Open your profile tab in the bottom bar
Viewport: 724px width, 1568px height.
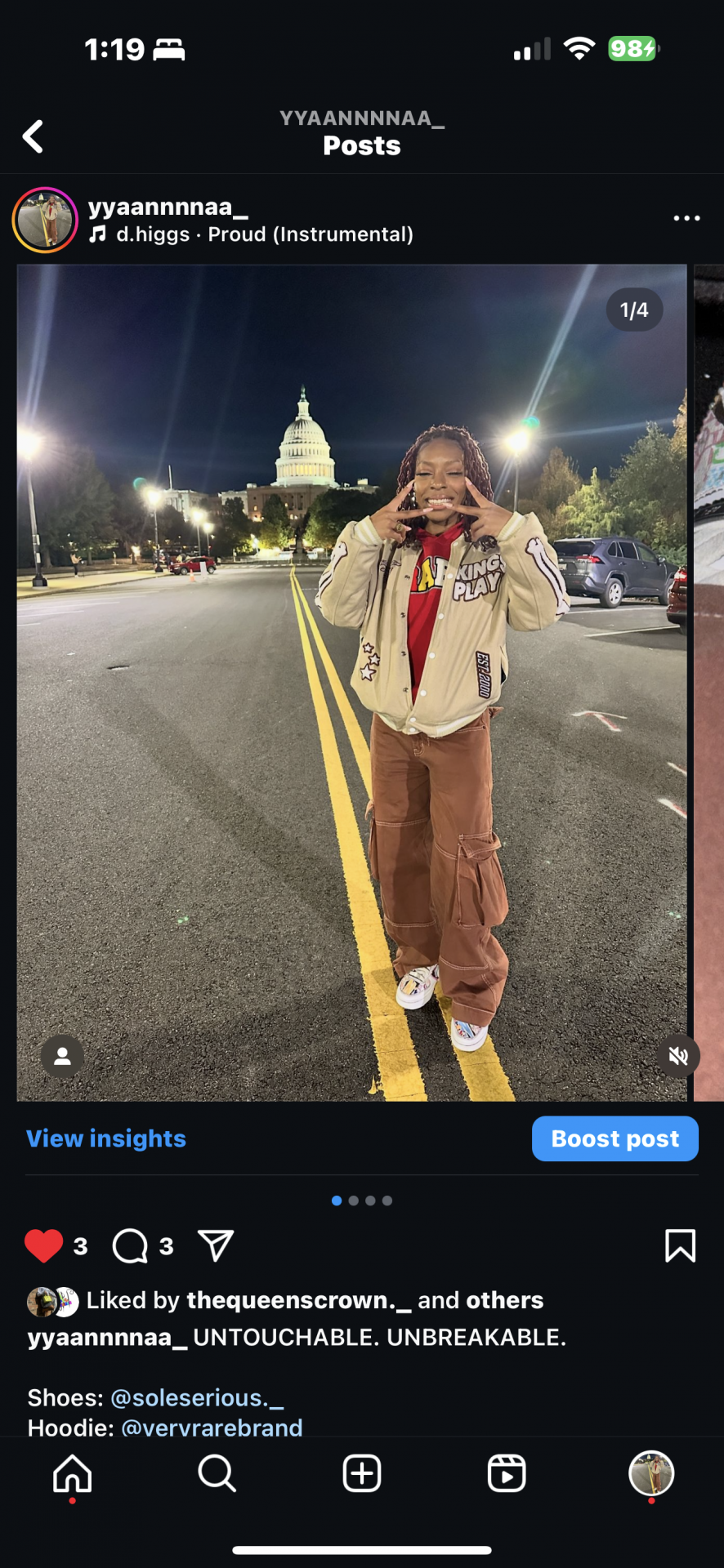pos(650,1474)
